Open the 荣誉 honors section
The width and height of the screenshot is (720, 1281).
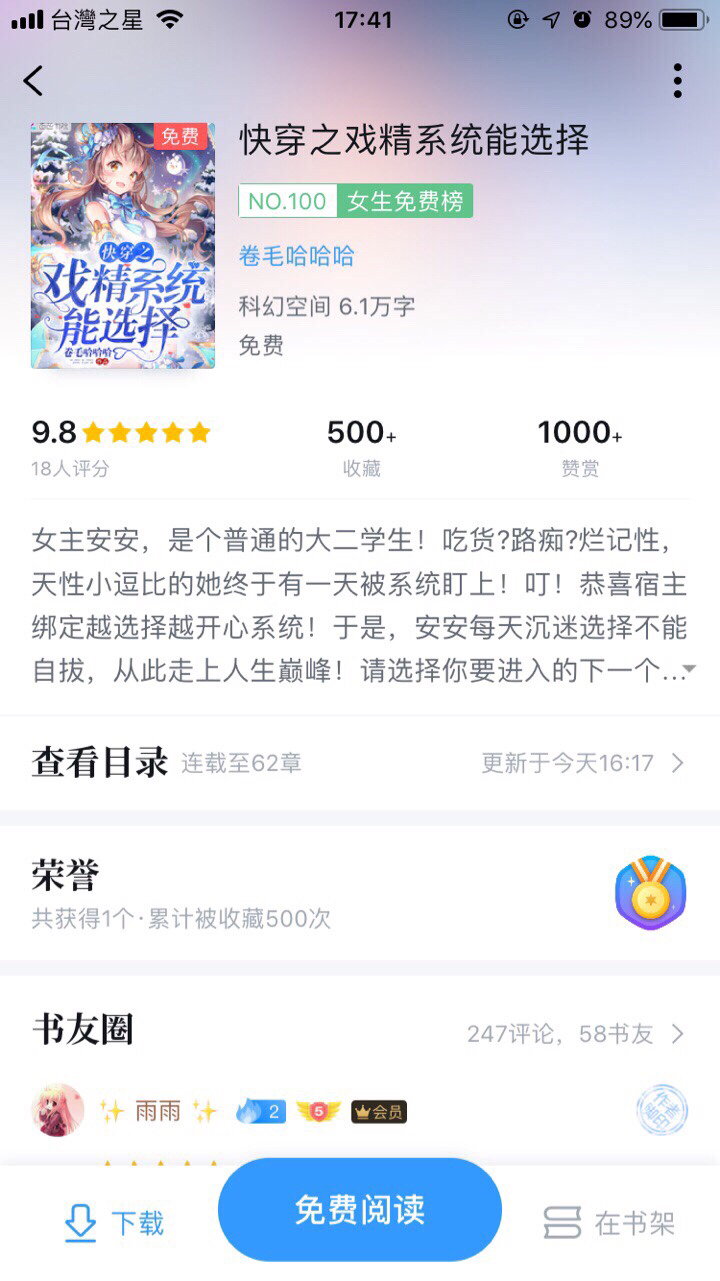[360, 893]
